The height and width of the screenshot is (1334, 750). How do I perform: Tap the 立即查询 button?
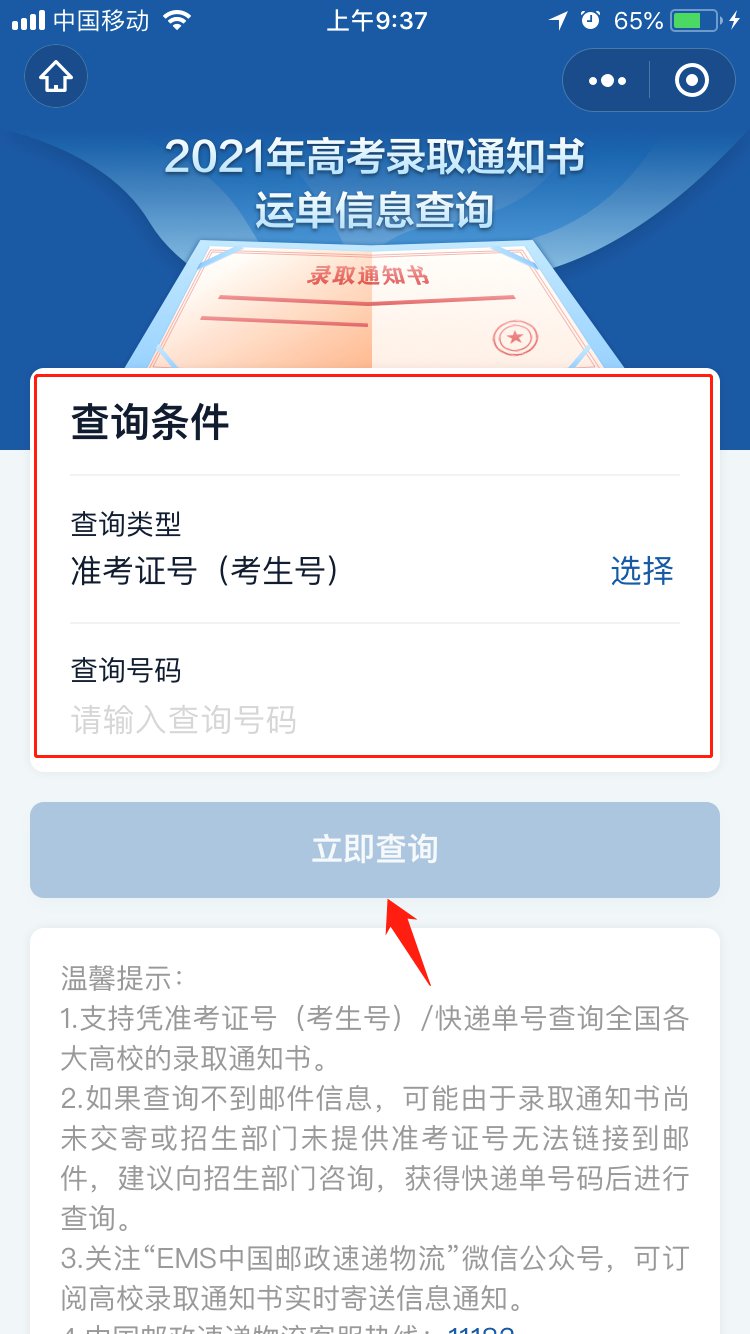click(375, 850)
